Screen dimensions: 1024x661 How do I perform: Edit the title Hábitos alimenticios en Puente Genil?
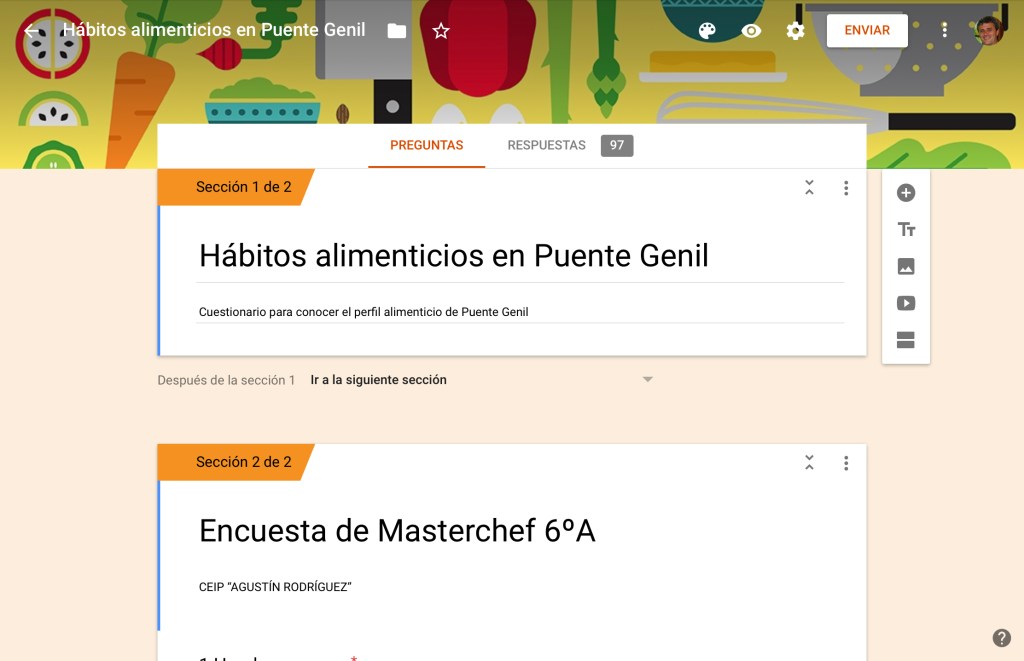click(x=453, y=256)
